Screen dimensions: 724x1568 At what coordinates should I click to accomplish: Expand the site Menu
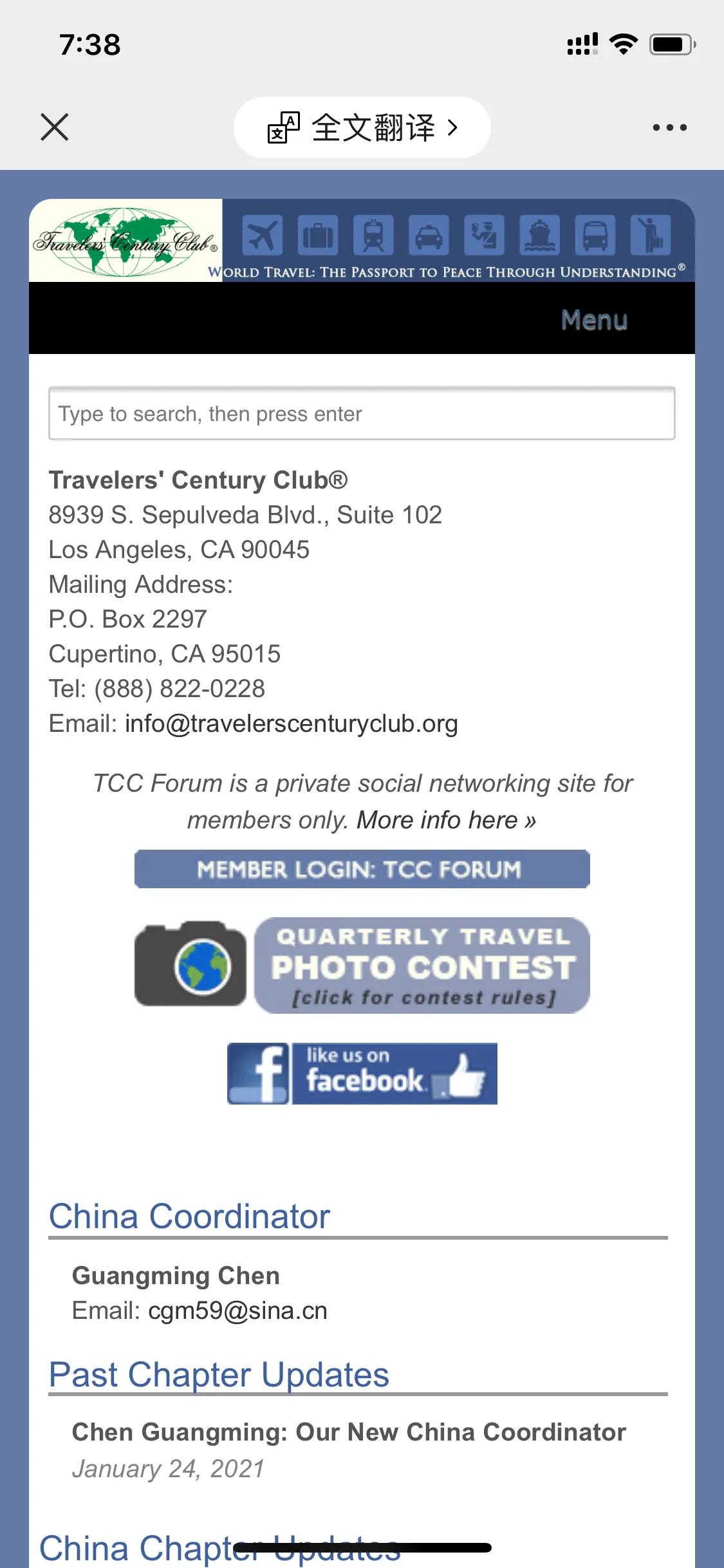pyautogui.click(x=593, y=320)
